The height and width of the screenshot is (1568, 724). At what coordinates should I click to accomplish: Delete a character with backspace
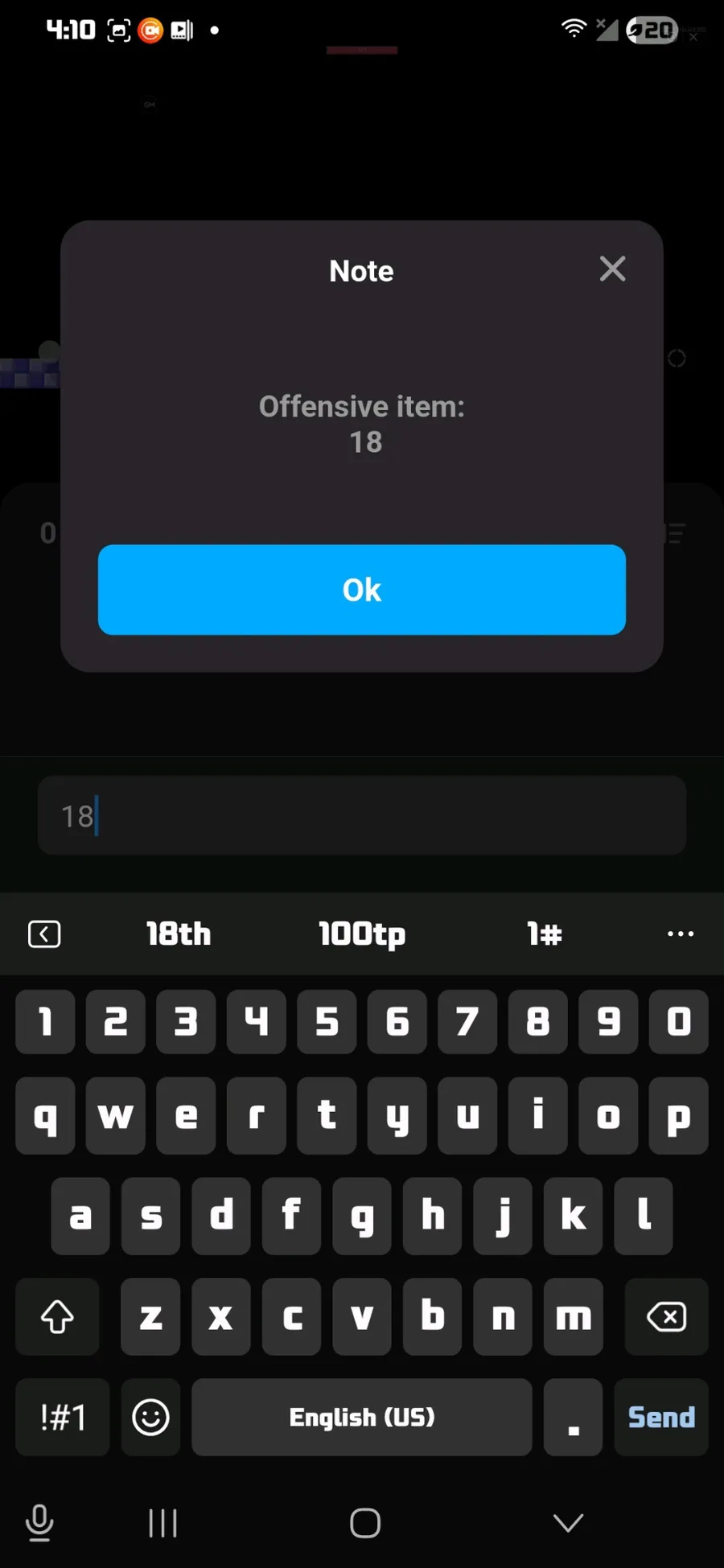pos(667,1316)
